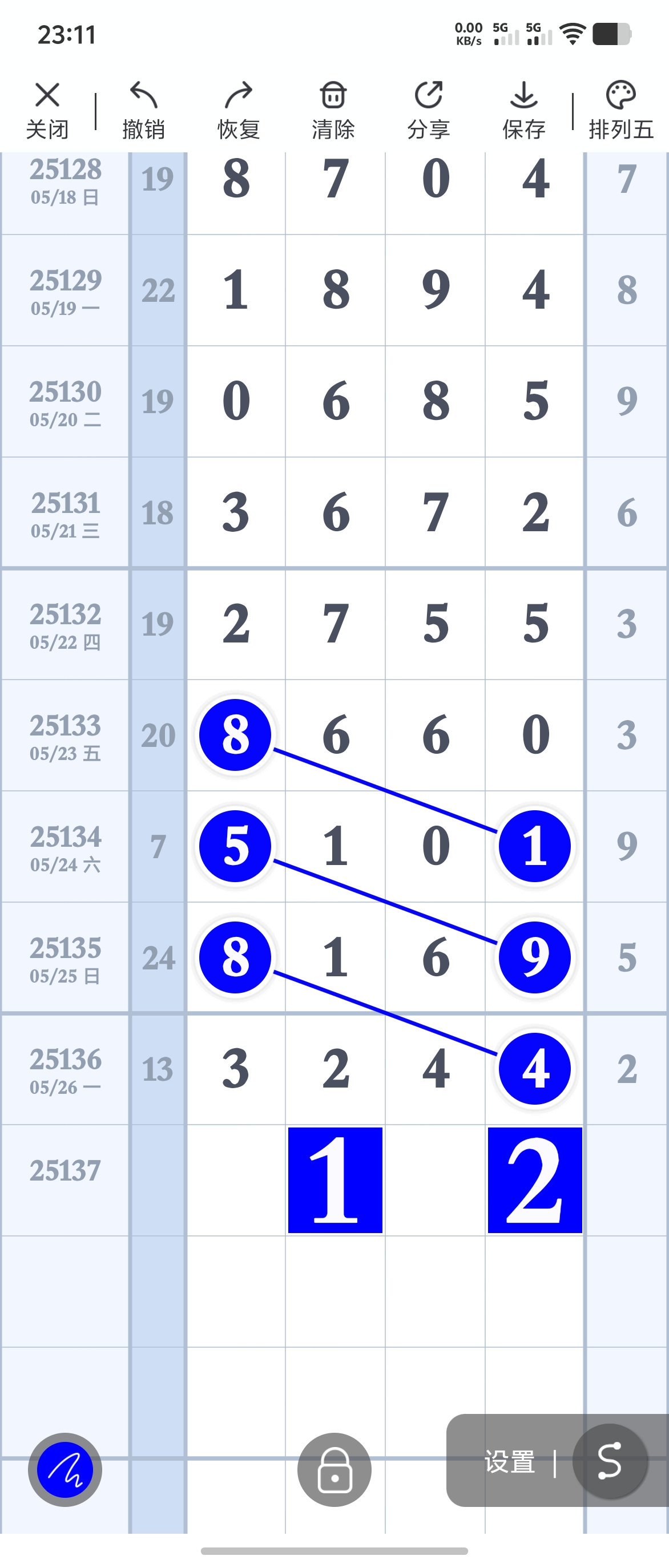Undo the last marking with 撤销
Viewport: 669px width, 1568px height.
[x=144, y=110]
